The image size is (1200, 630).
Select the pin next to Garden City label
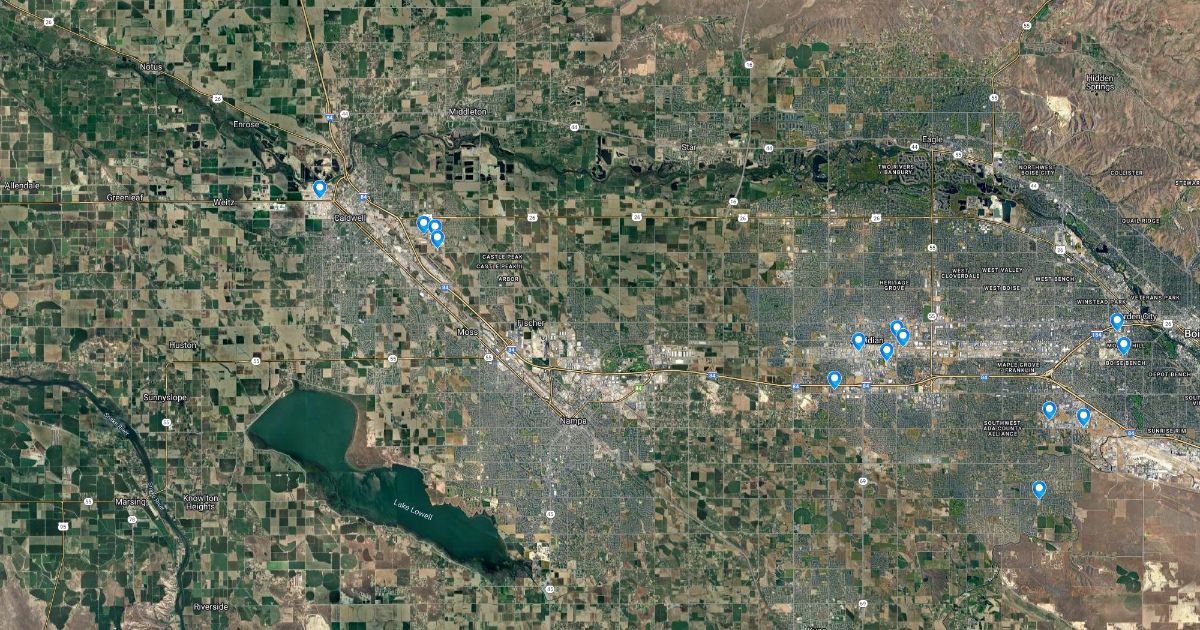[x=1117, y=322]
